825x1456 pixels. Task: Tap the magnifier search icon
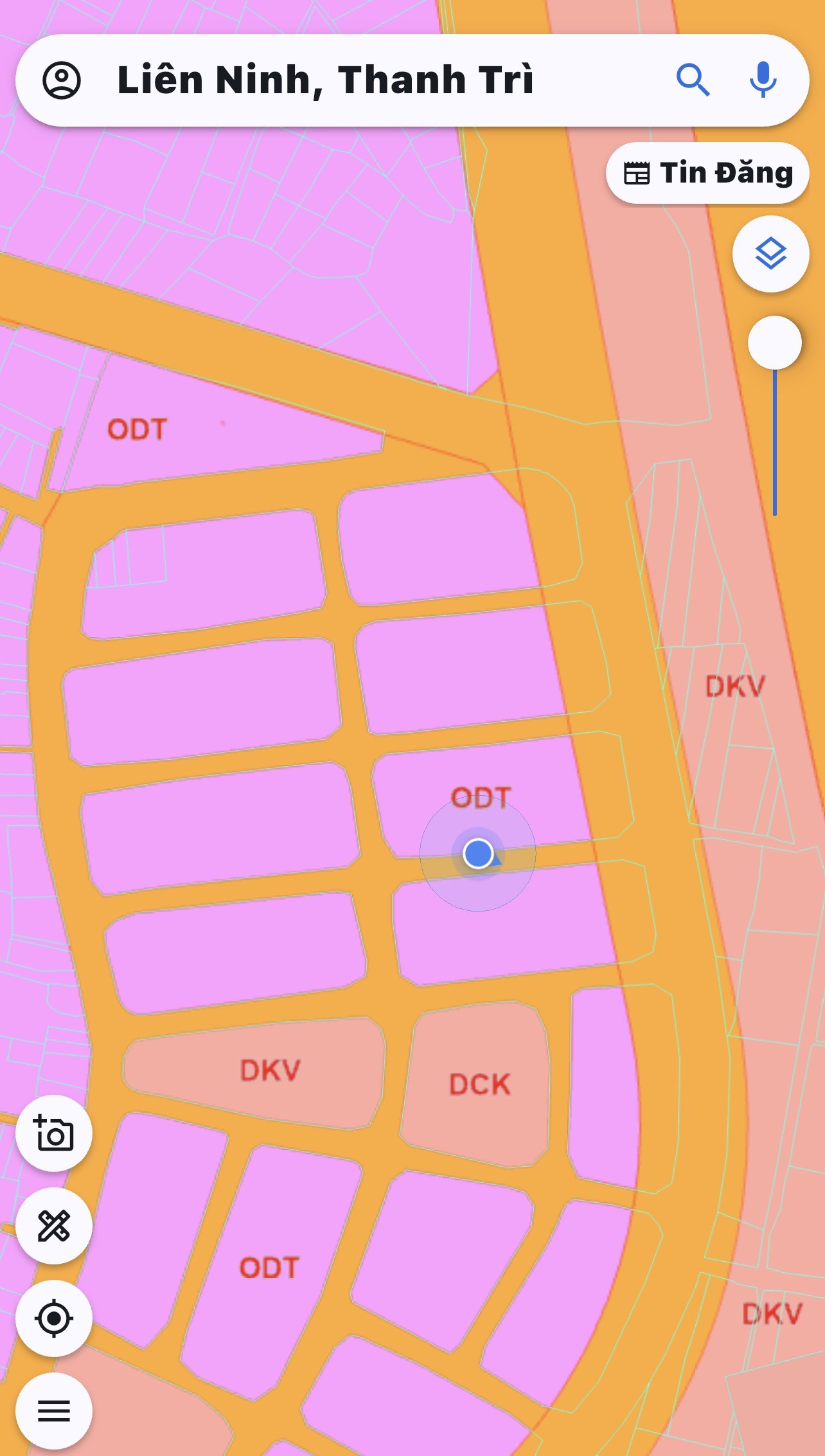point(693,80)
